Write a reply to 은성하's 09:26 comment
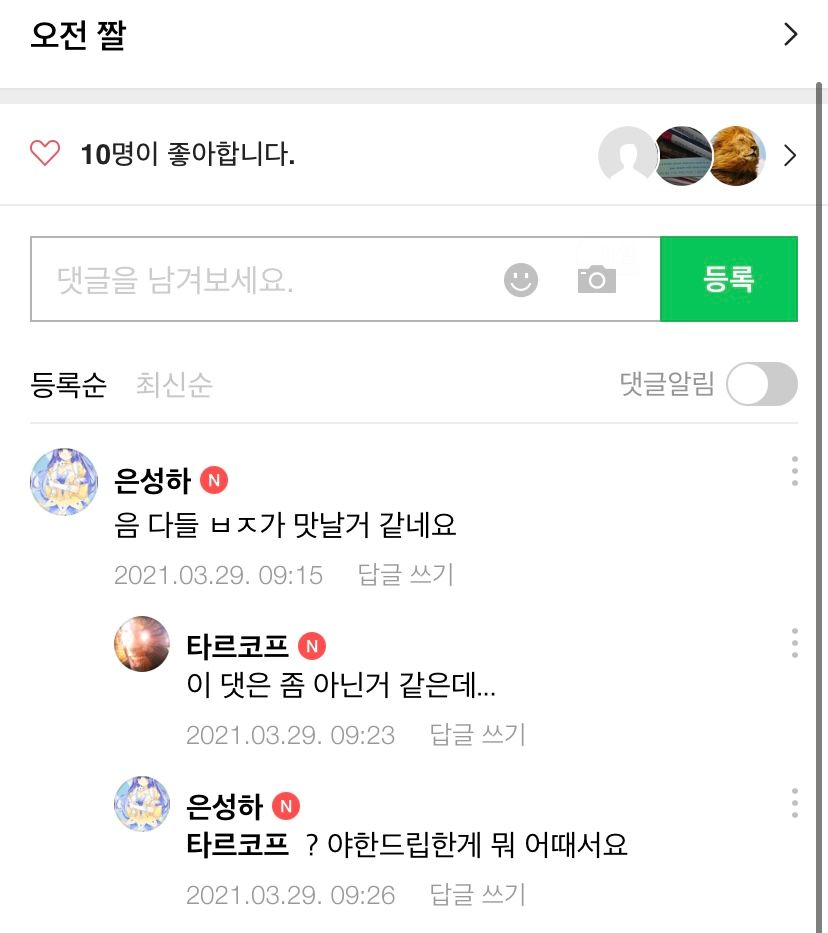 pyautogui.click(x=477, y=894)
